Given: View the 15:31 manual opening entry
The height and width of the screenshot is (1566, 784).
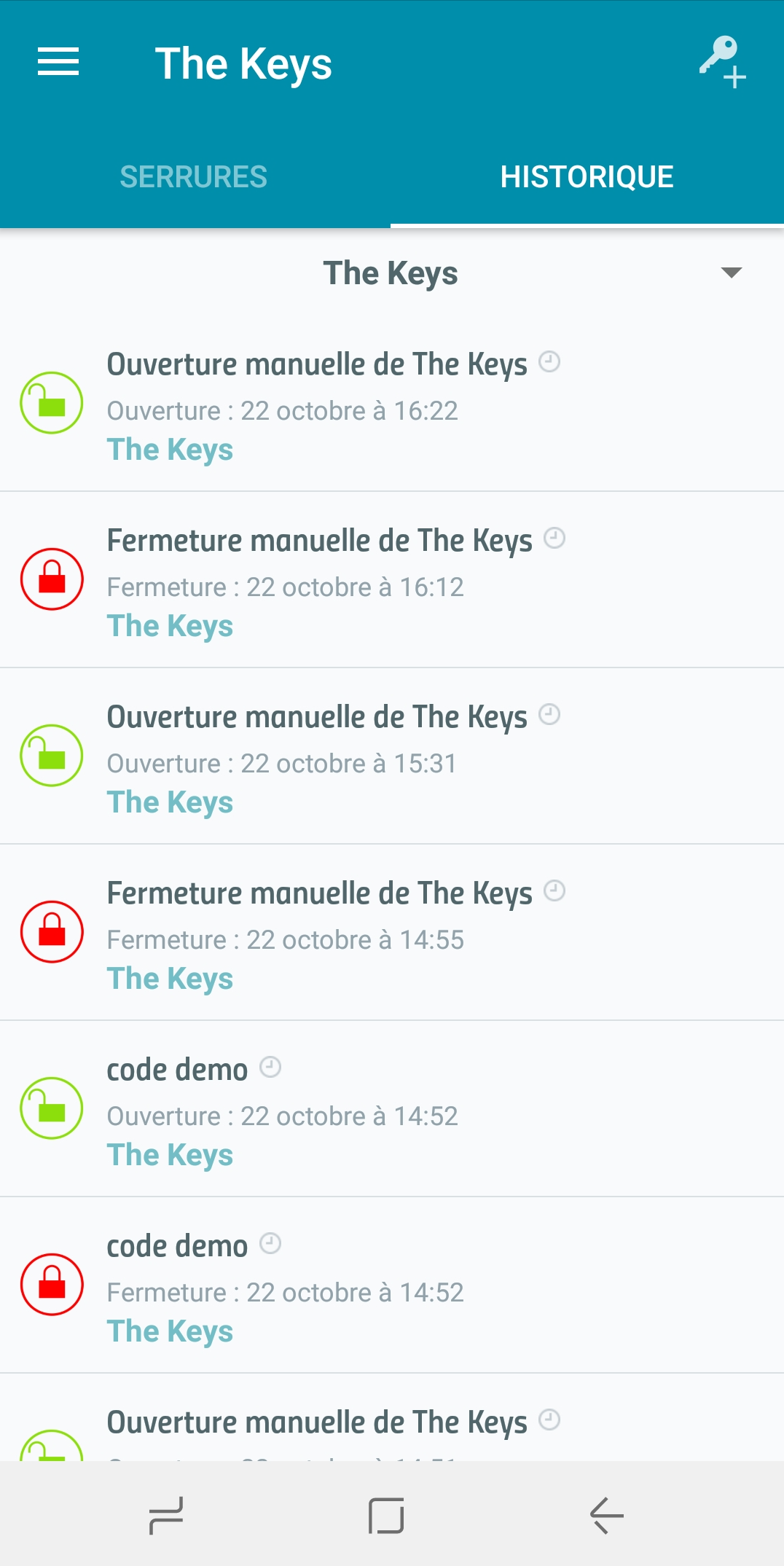Looking at the screenshot, I should [392, 756].
